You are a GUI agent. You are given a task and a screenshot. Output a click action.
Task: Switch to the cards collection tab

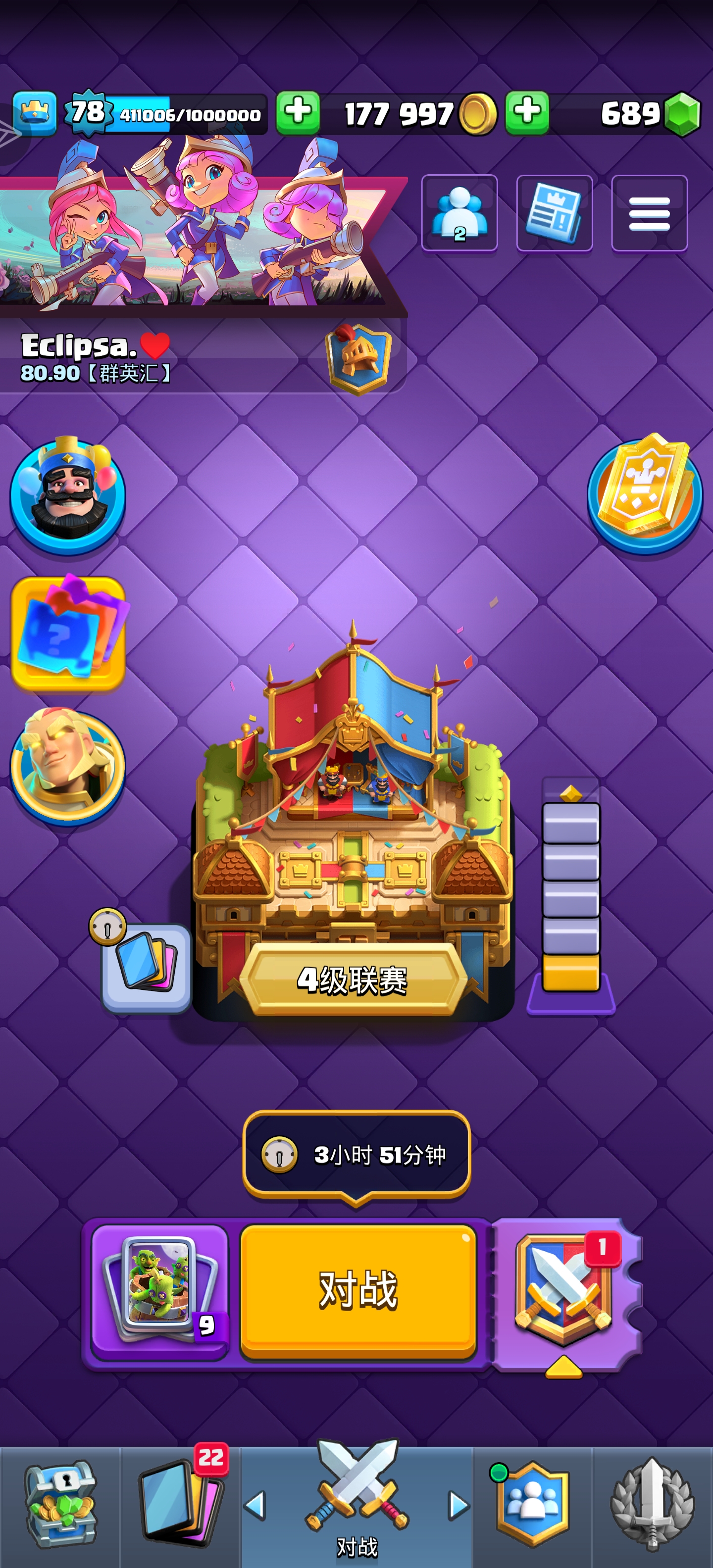click(180, 1504)
